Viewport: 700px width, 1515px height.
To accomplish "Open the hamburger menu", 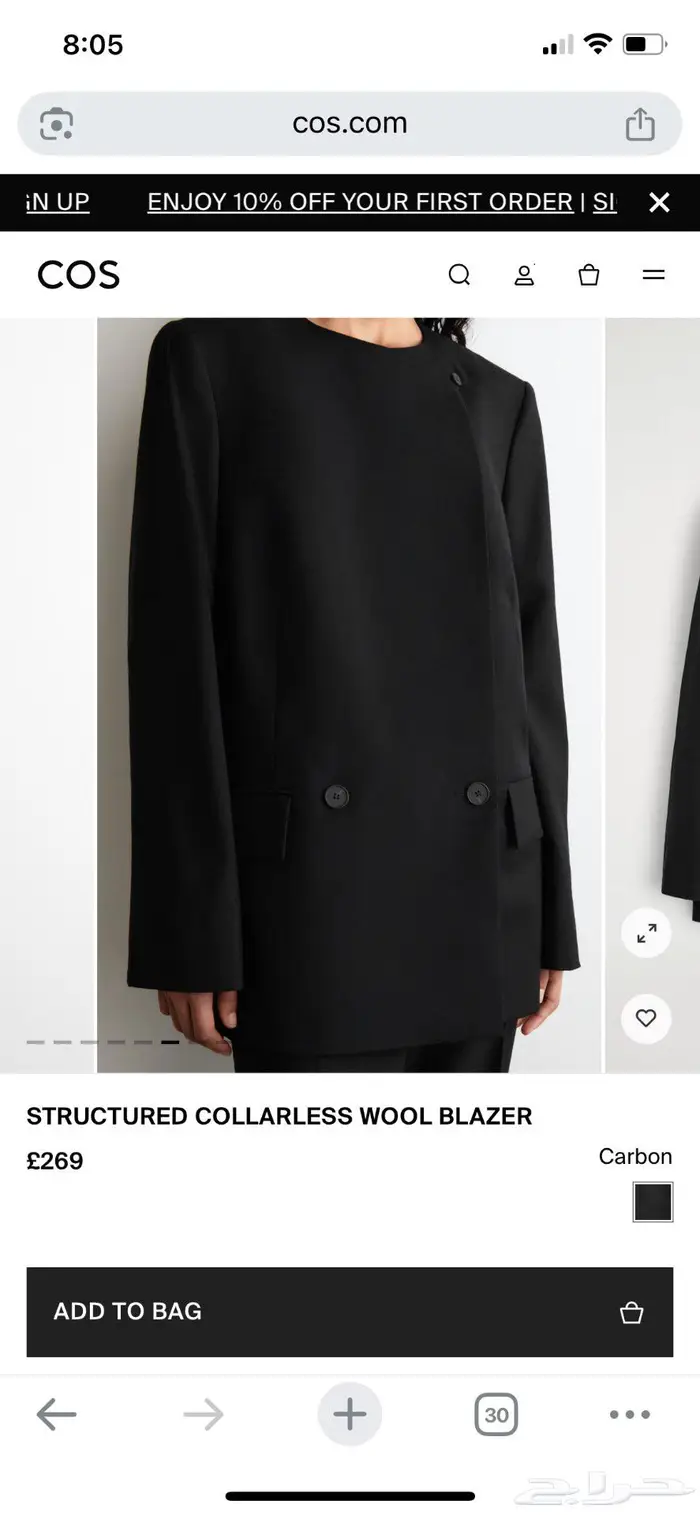I will tap(653, 275).
